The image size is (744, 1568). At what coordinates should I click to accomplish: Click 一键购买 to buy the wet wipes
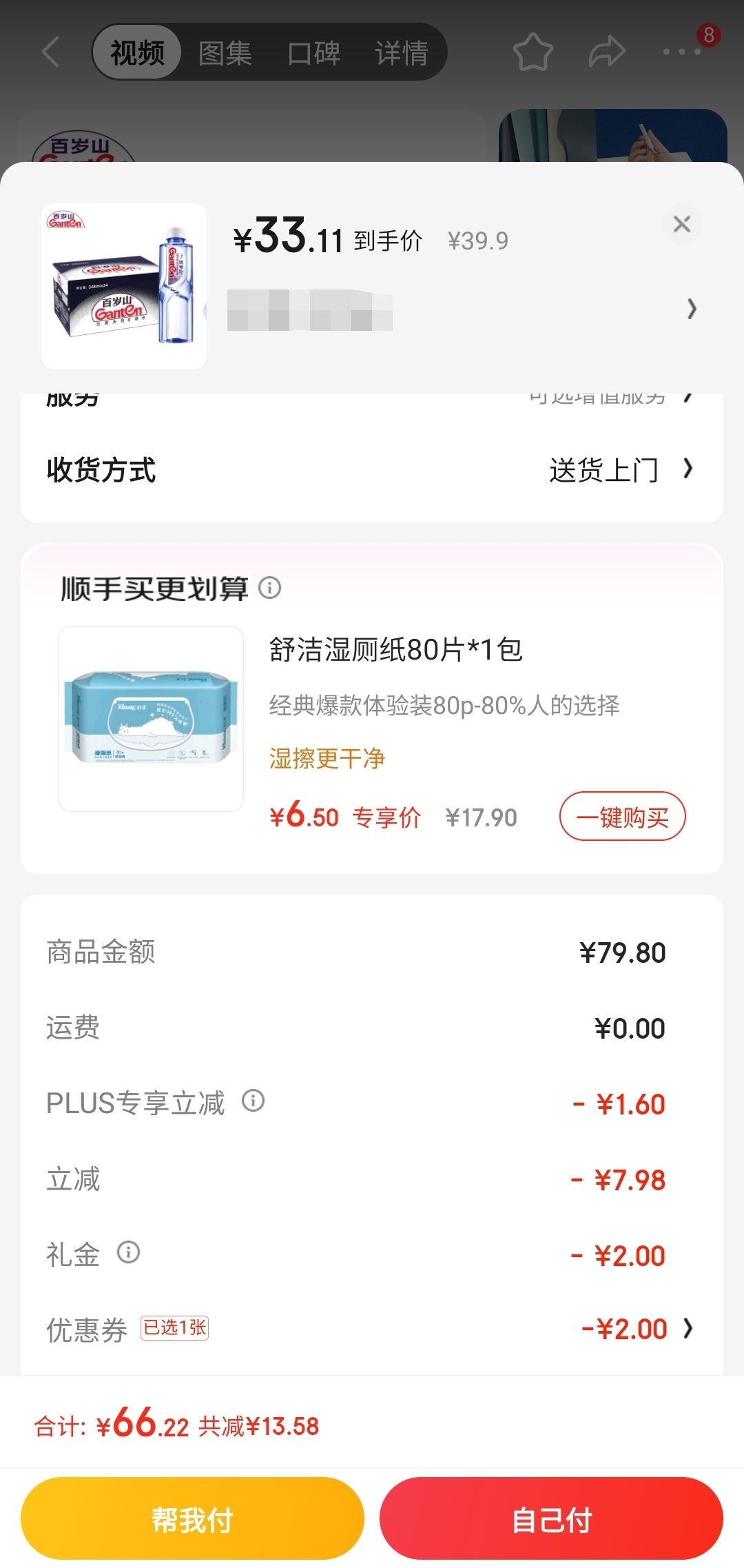point(621,816)
